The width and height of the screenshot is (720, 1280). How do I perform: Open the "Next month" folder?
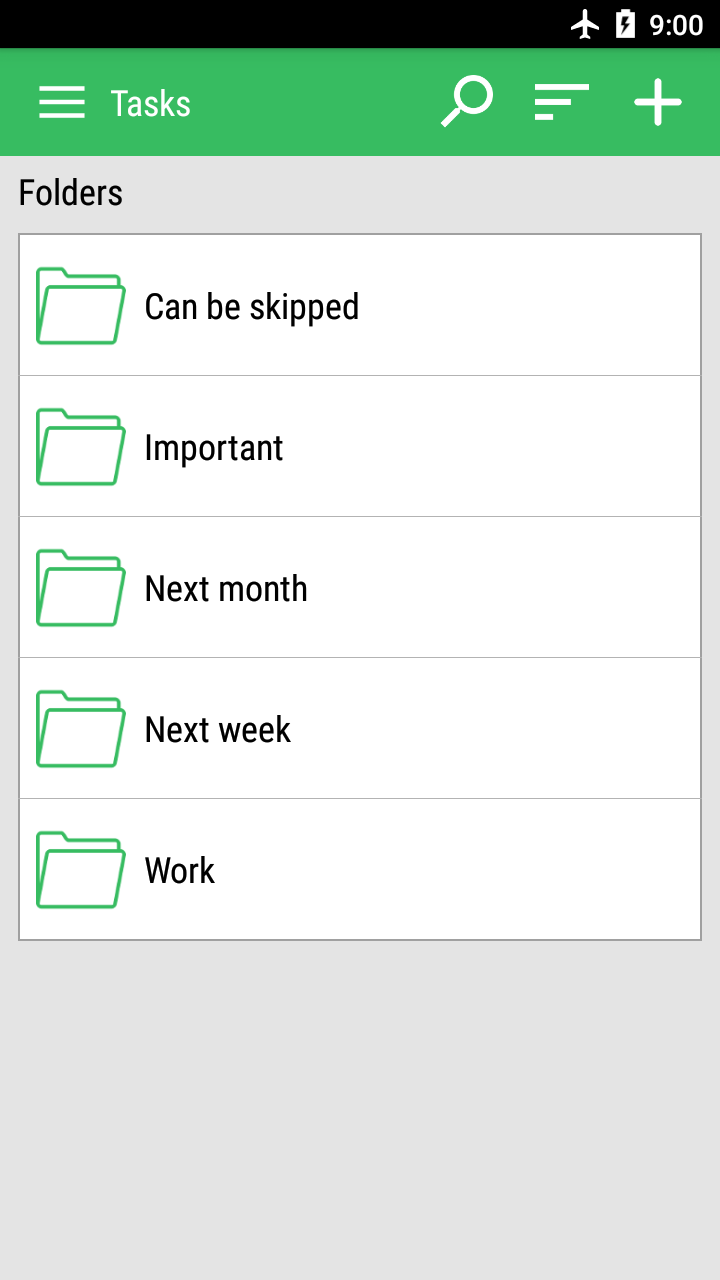[x=360, y=587]
